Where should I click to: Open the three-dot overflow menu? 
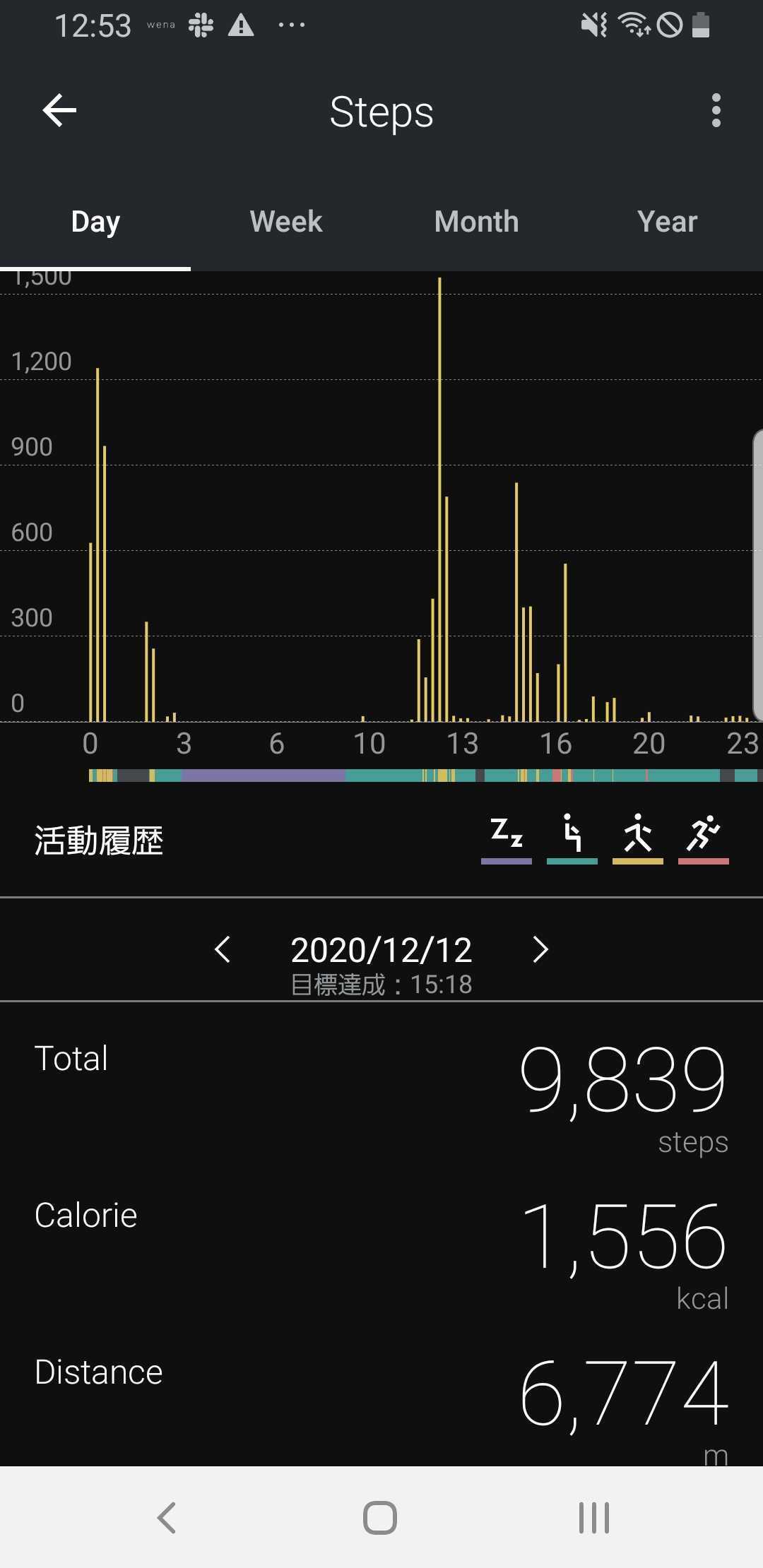(x=716, y=111)
